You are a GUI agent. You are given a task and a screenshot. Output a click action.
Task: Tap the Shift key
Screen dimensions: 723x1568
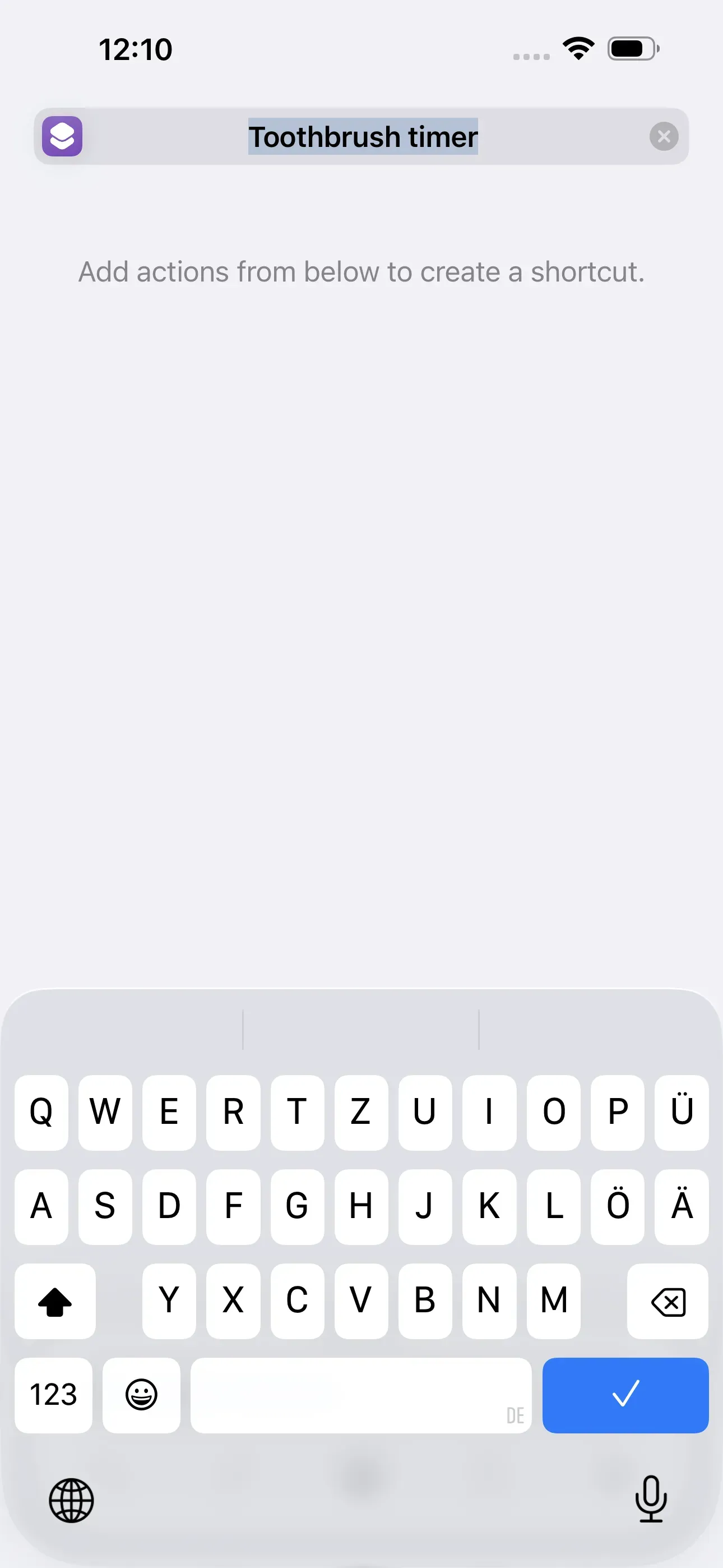point(55,1303)
